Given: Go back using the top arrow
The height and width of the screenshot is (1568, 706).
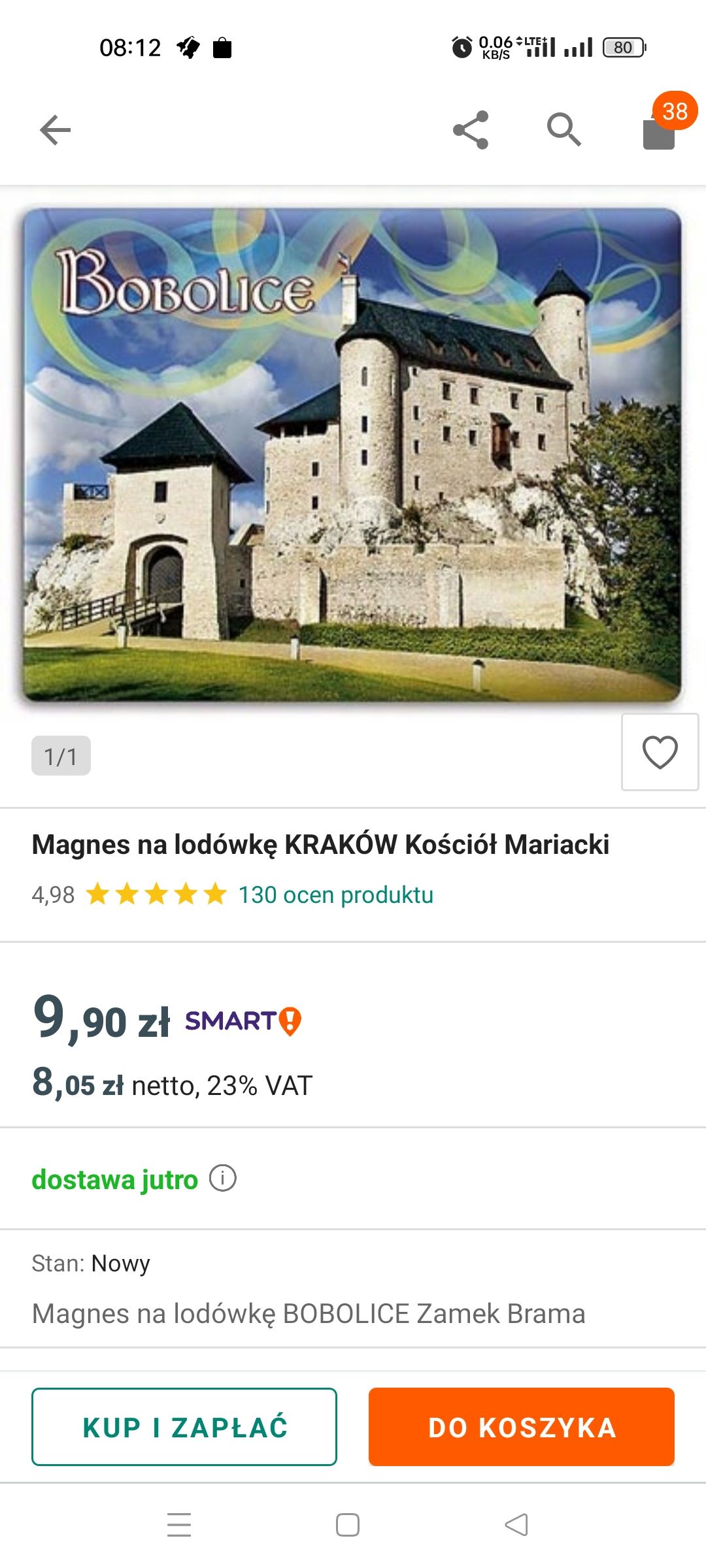Looking at the screenshot, I should pyautogui.click(x=55, y=130).
